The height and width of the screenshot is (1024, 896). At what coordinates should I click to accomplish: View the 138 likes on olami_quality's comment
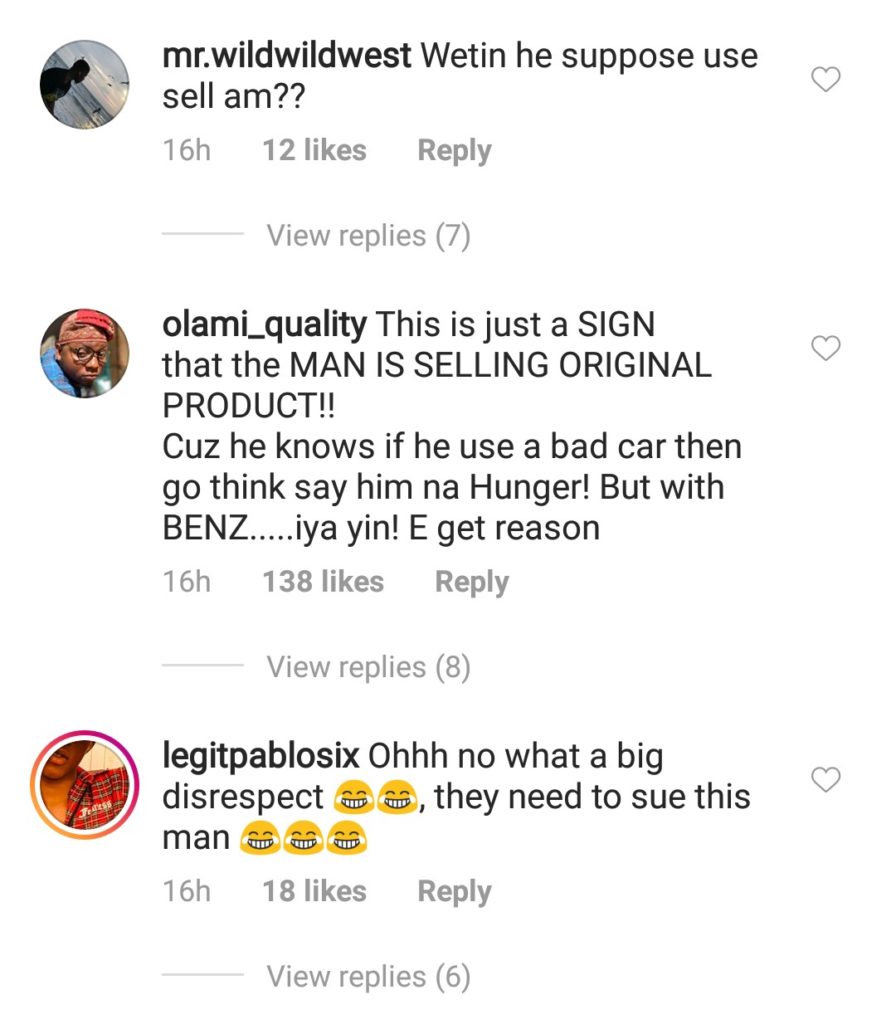click(322, 582)
